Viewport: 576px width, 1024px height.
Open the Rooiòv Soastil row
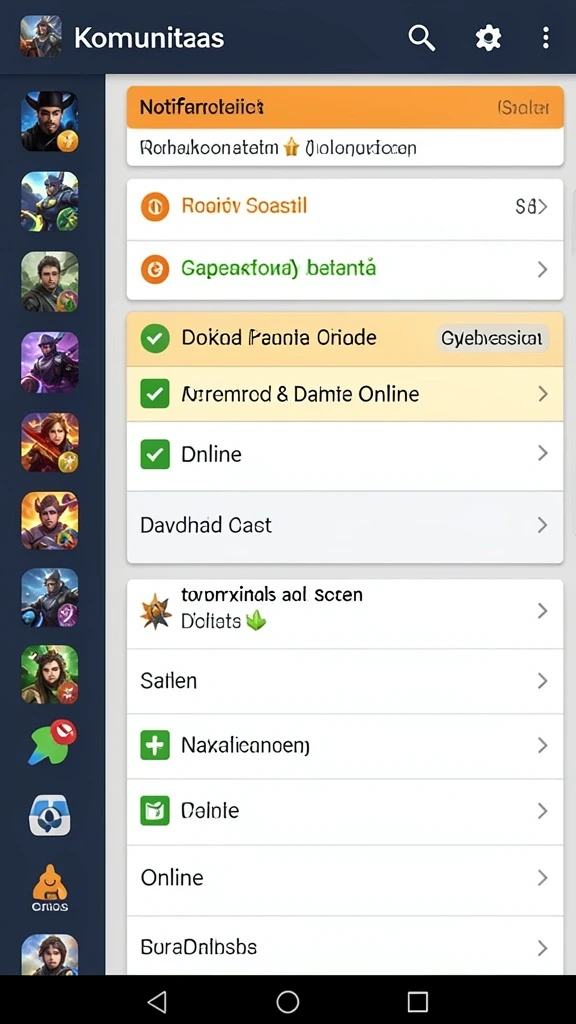coord(345,207)
